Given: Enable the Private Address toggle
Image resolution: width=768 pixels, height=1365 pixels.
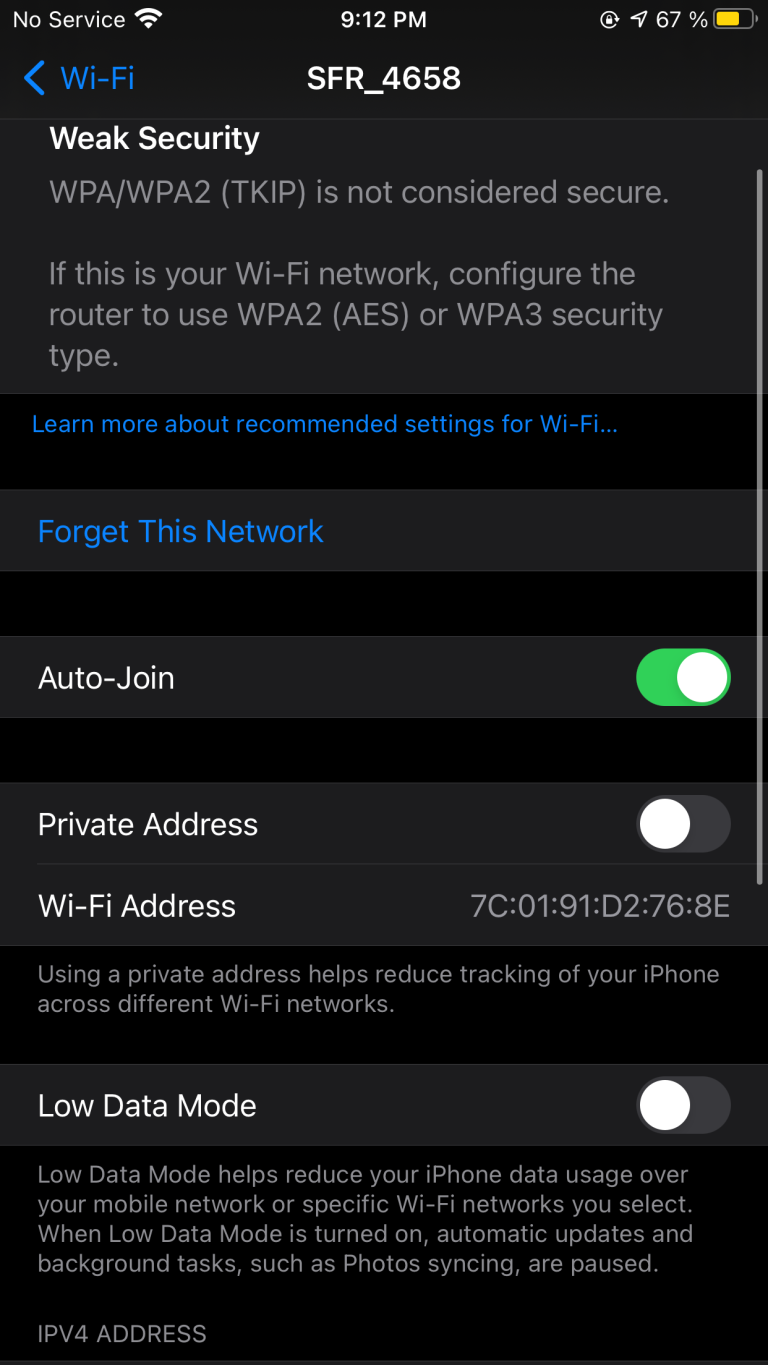Looking at the screenshot, I should 683,824.
